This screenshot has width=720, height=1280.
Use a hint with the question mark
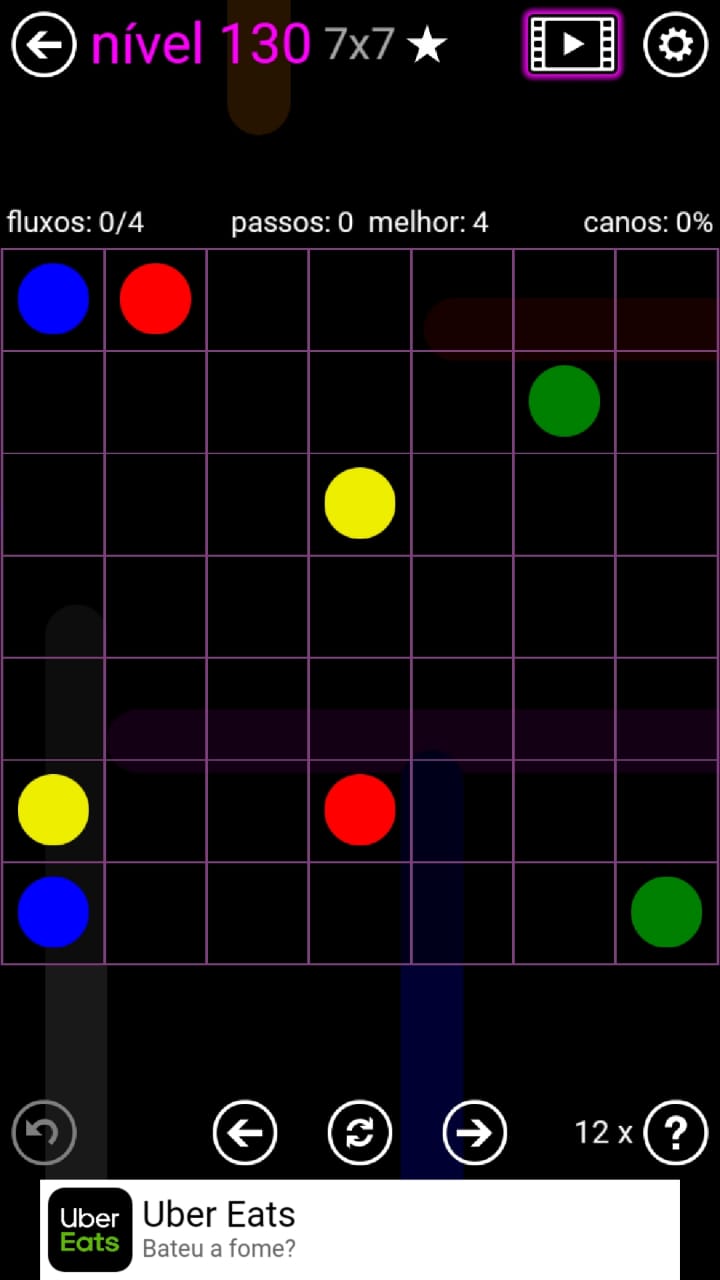[676, 1133]
